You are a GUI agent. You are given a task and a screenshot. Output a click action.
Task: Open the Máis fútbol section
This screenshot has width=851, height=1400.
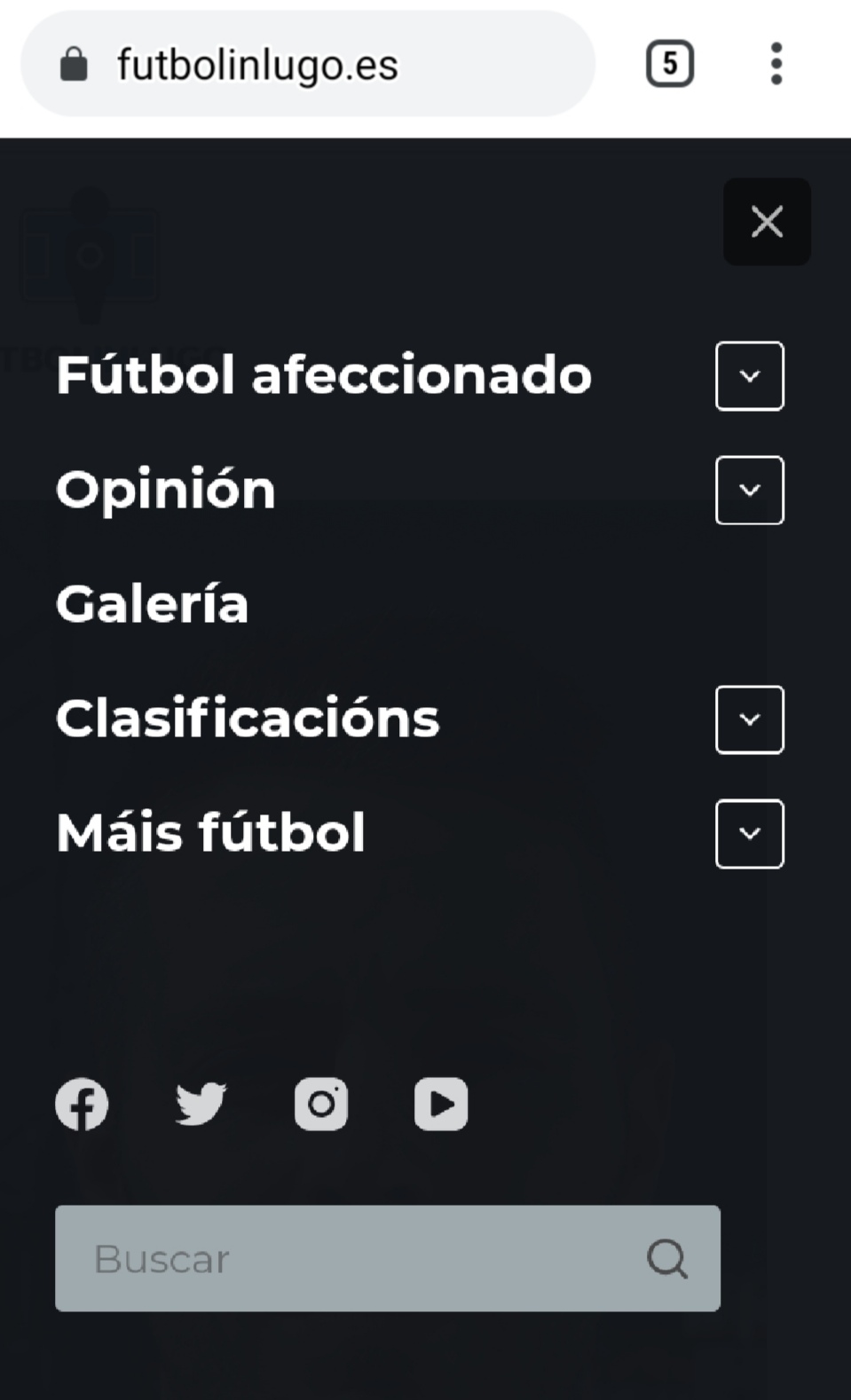pos(210,832)
